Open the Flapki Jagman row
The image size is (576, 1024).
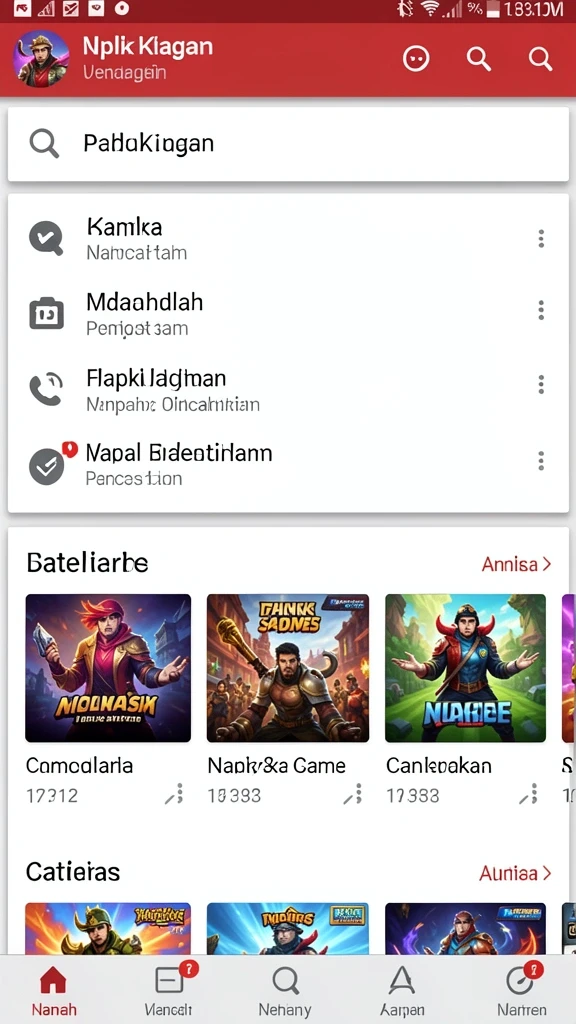click(288, 389)
